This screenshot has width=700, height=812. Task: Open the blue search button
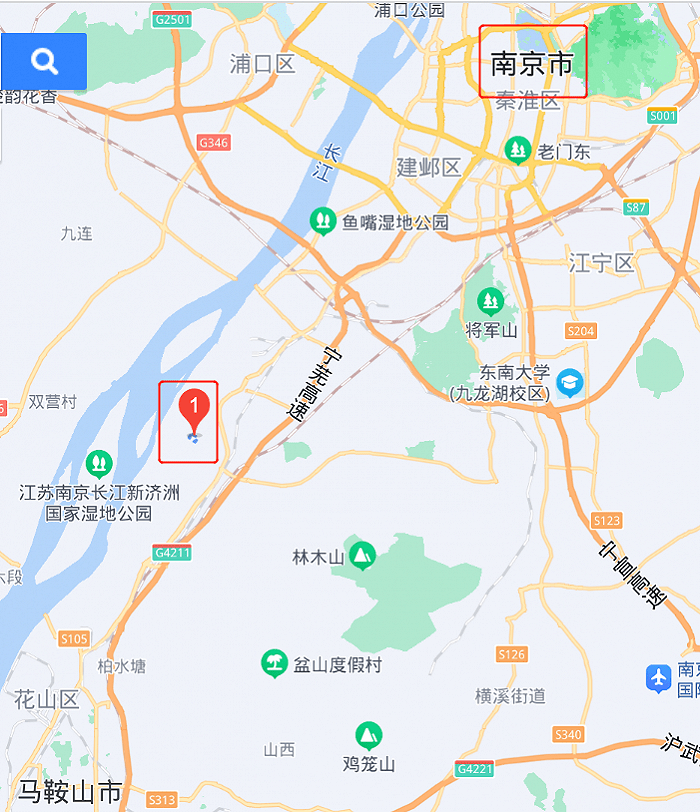[44, 62]
